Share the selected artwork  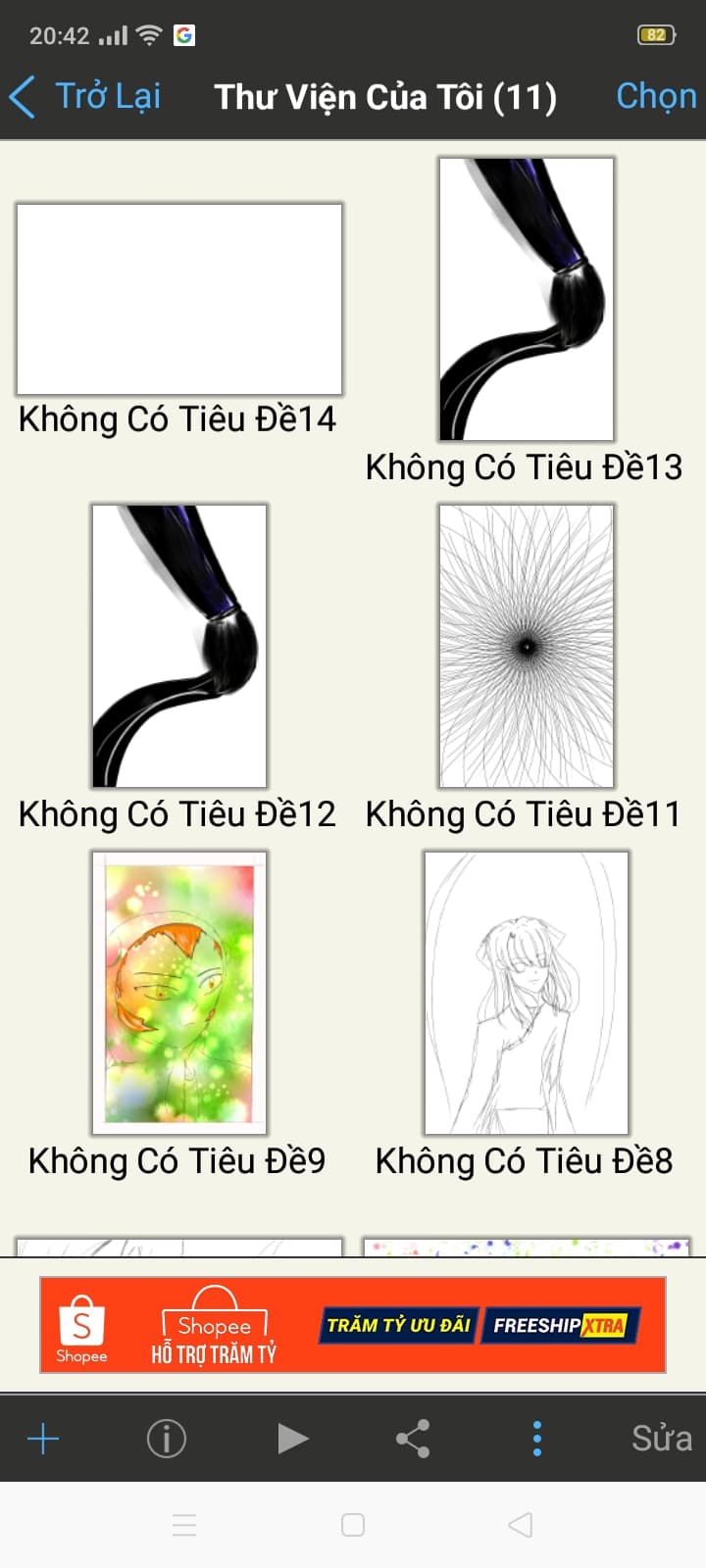(413, 1439)
